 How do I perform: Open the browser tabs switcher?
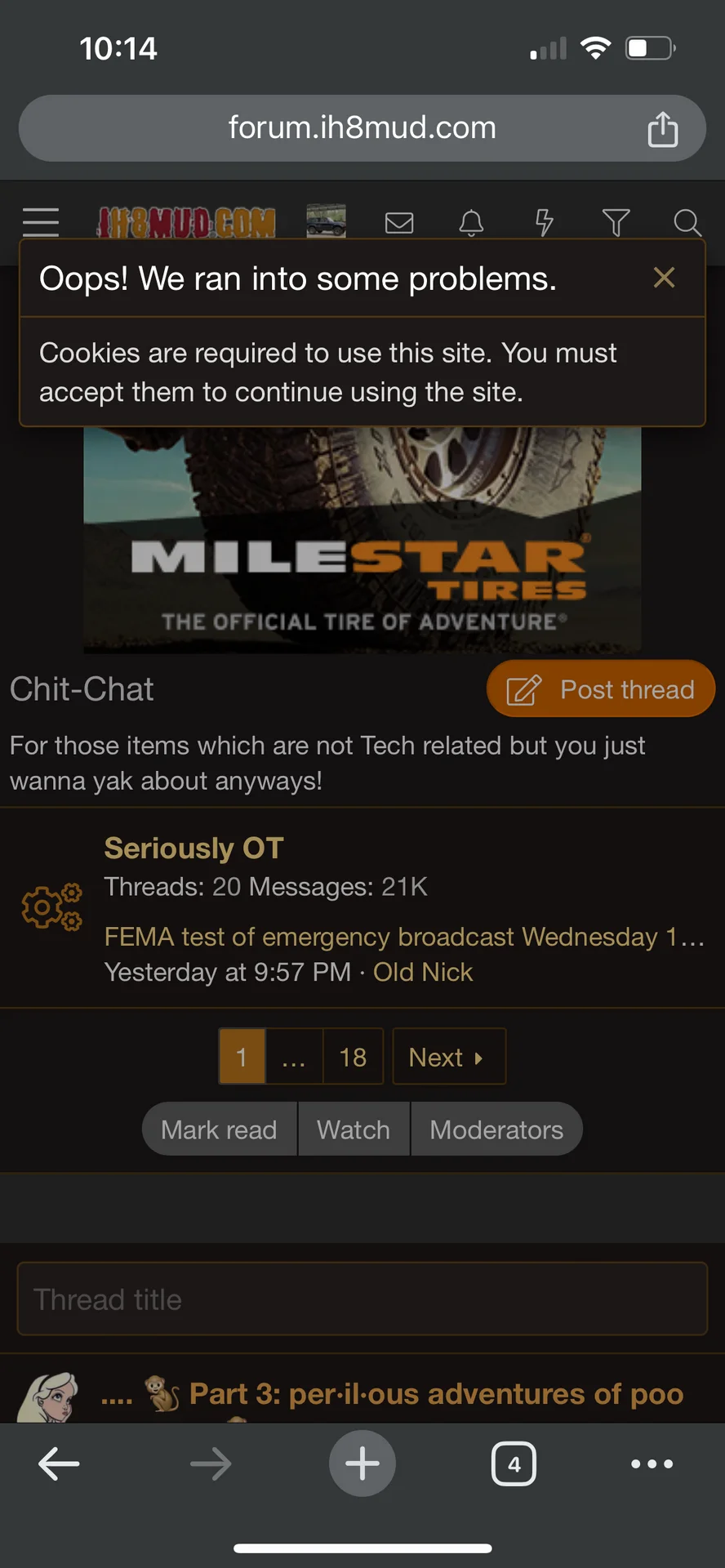tap(514, 1463)
